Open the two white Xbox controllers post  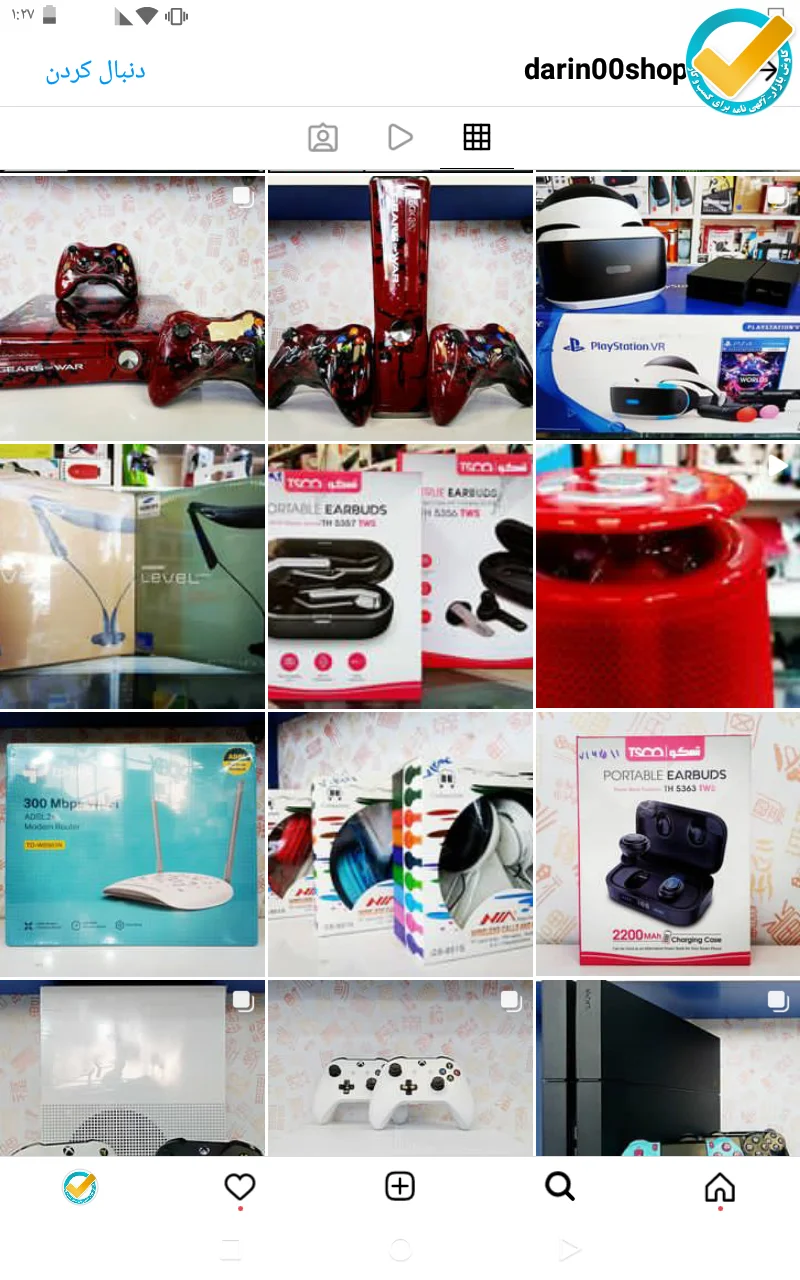click(400, 1068)
